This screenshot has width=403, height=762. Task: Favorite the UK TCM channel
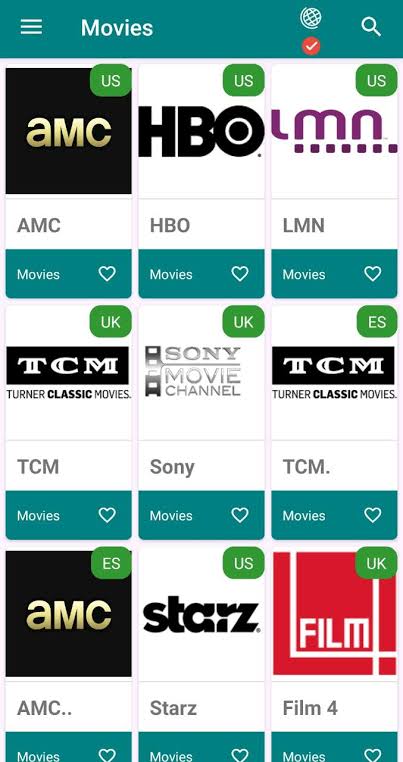[107, 515]
